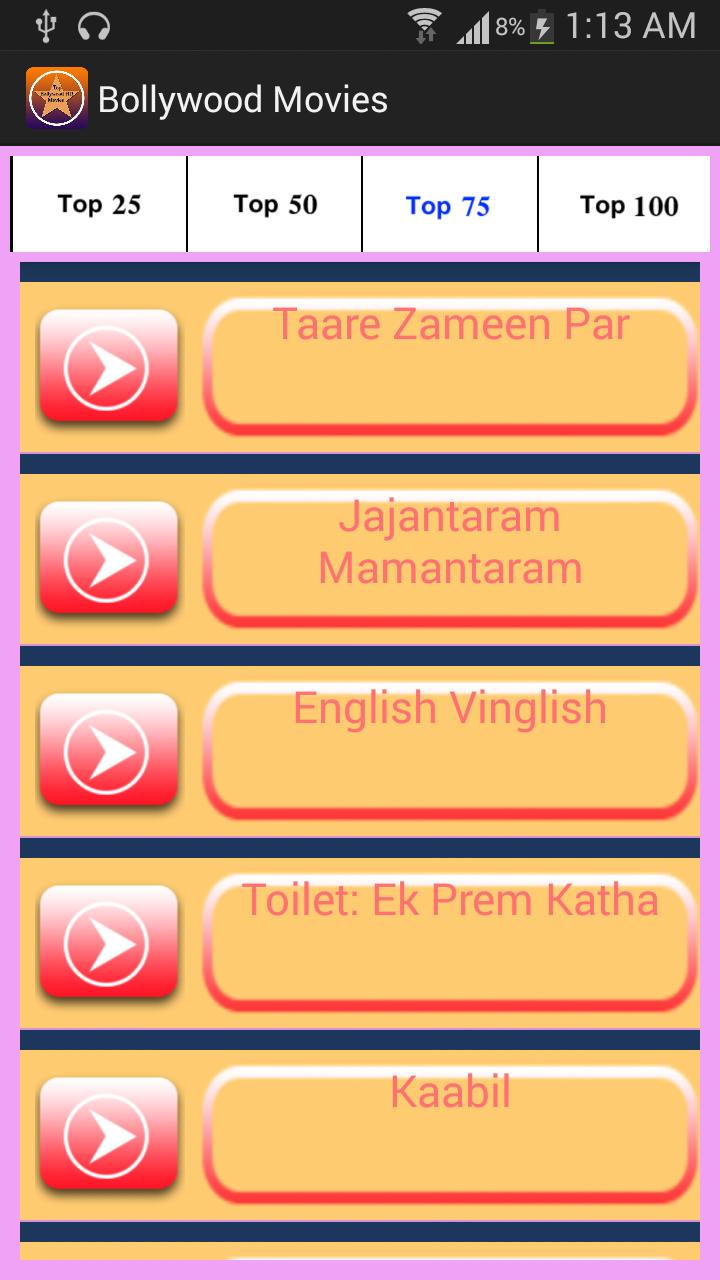Choose the Toilet: Ek Prem Katha title button
Screen dimensions: 720x1280
(x=450, y=943)
